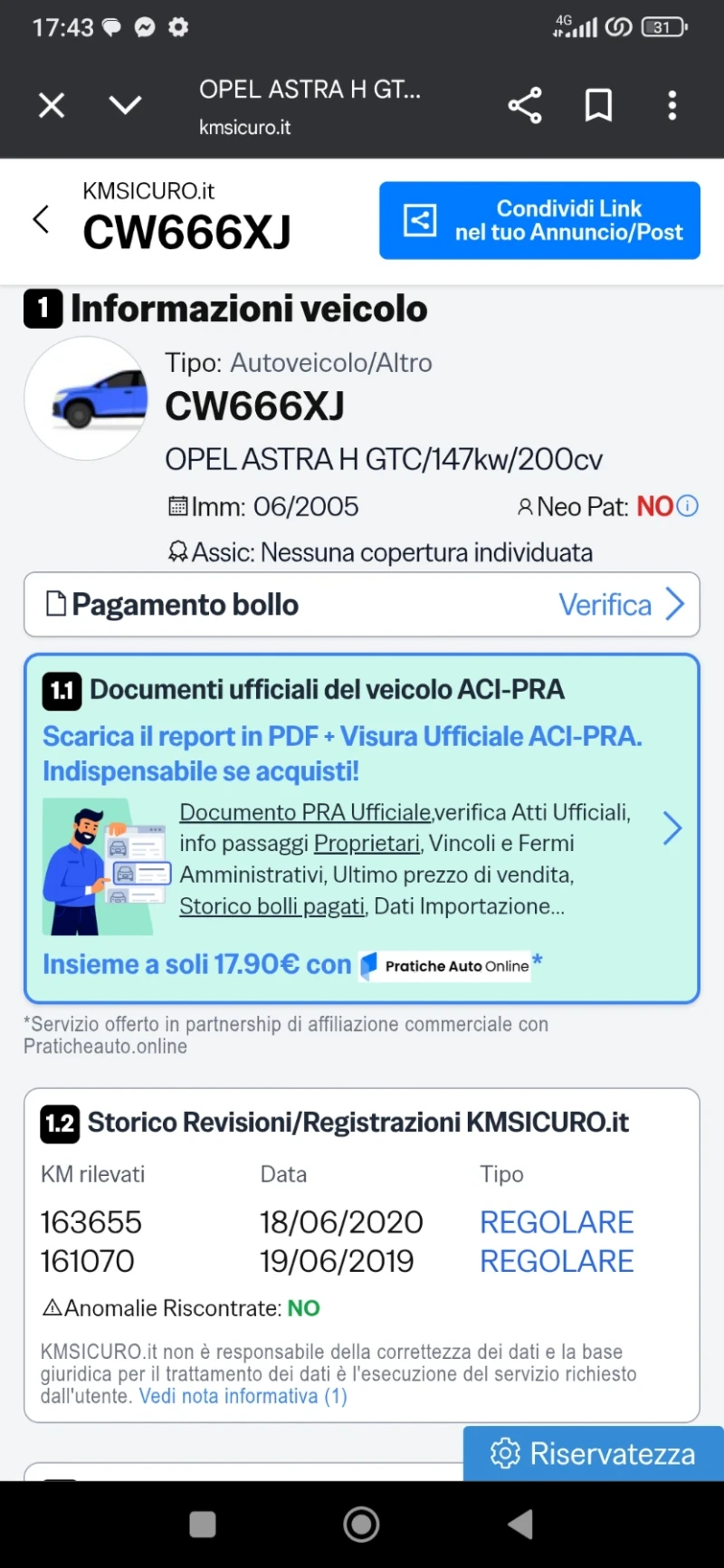Tap the system back button

[520, 1525]
